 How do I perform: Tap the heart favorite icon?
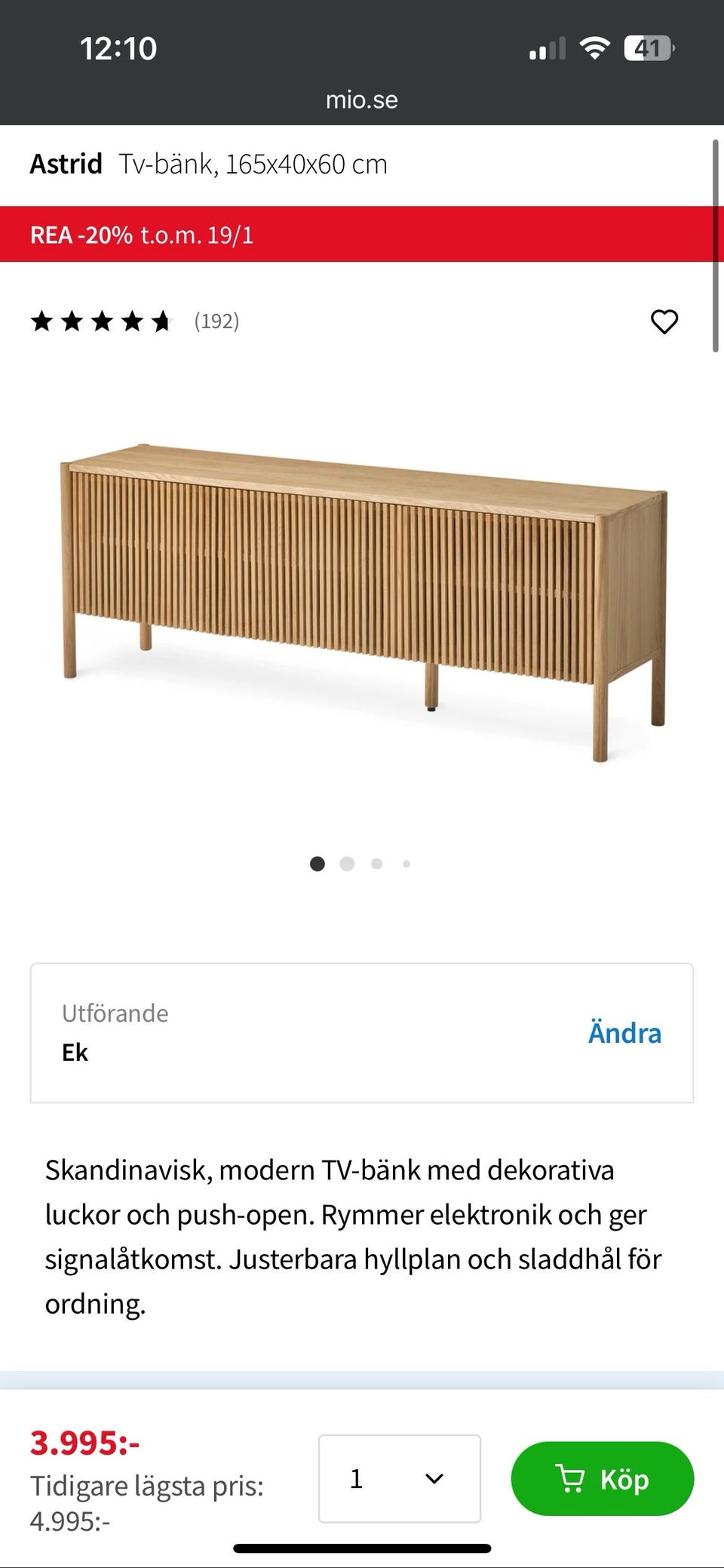click(666, 322)
